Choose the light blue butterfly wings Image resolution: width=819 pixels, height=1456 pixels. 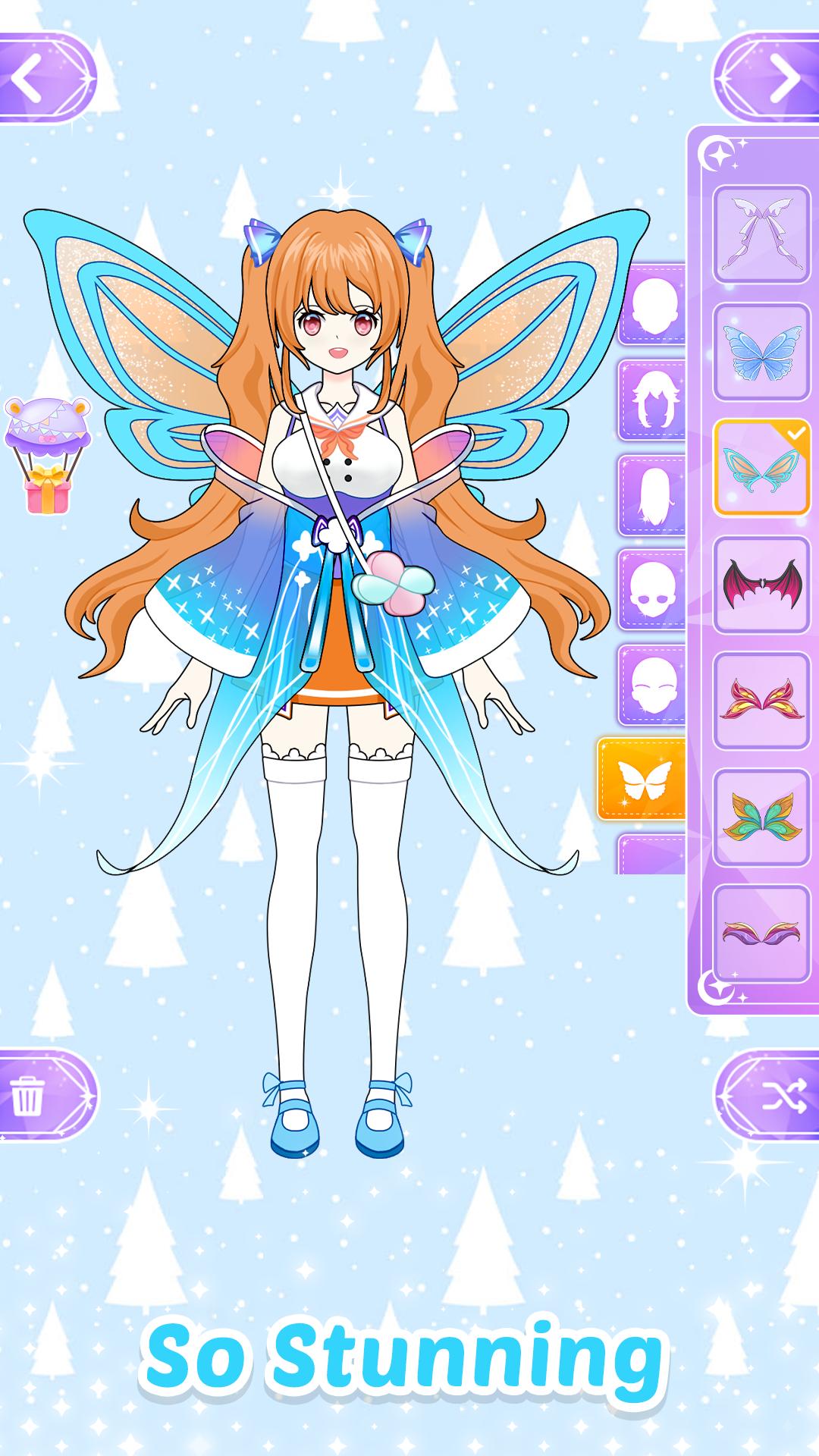[761, 352]
